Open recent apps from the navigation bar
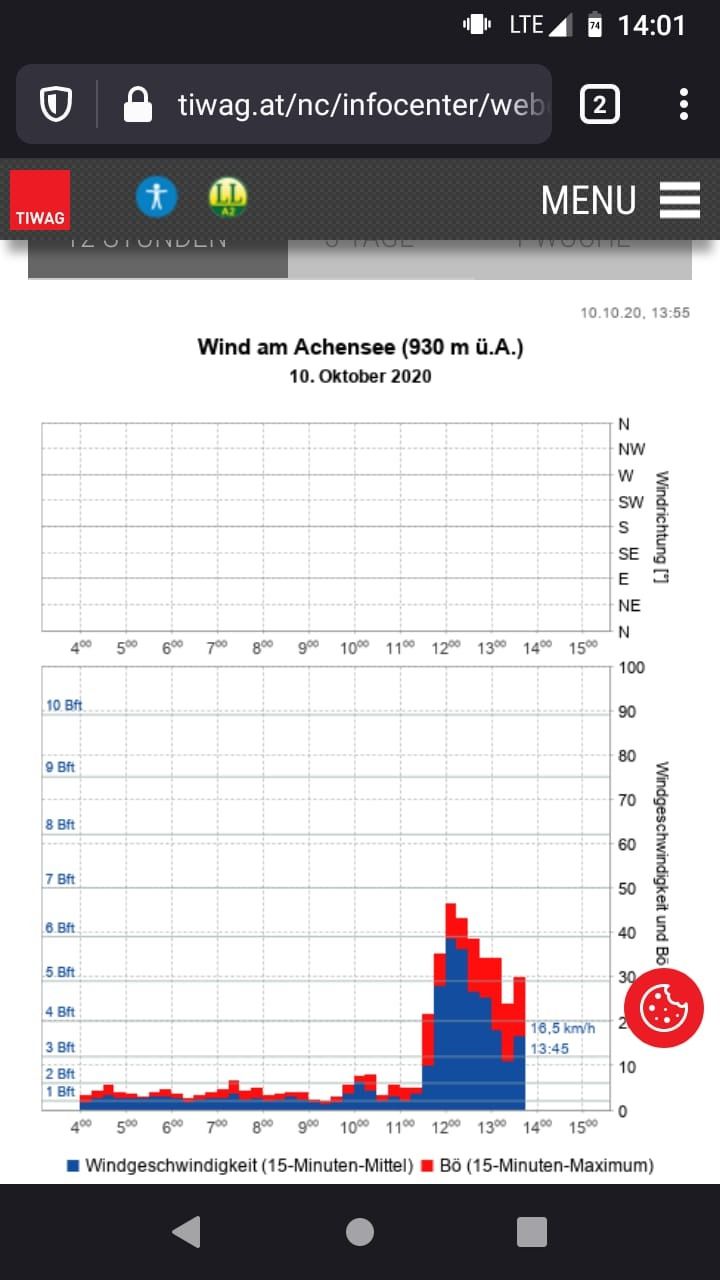The width and height of the screenshot is (720, 1280). pyautogui.click(x=532, y=1232)
